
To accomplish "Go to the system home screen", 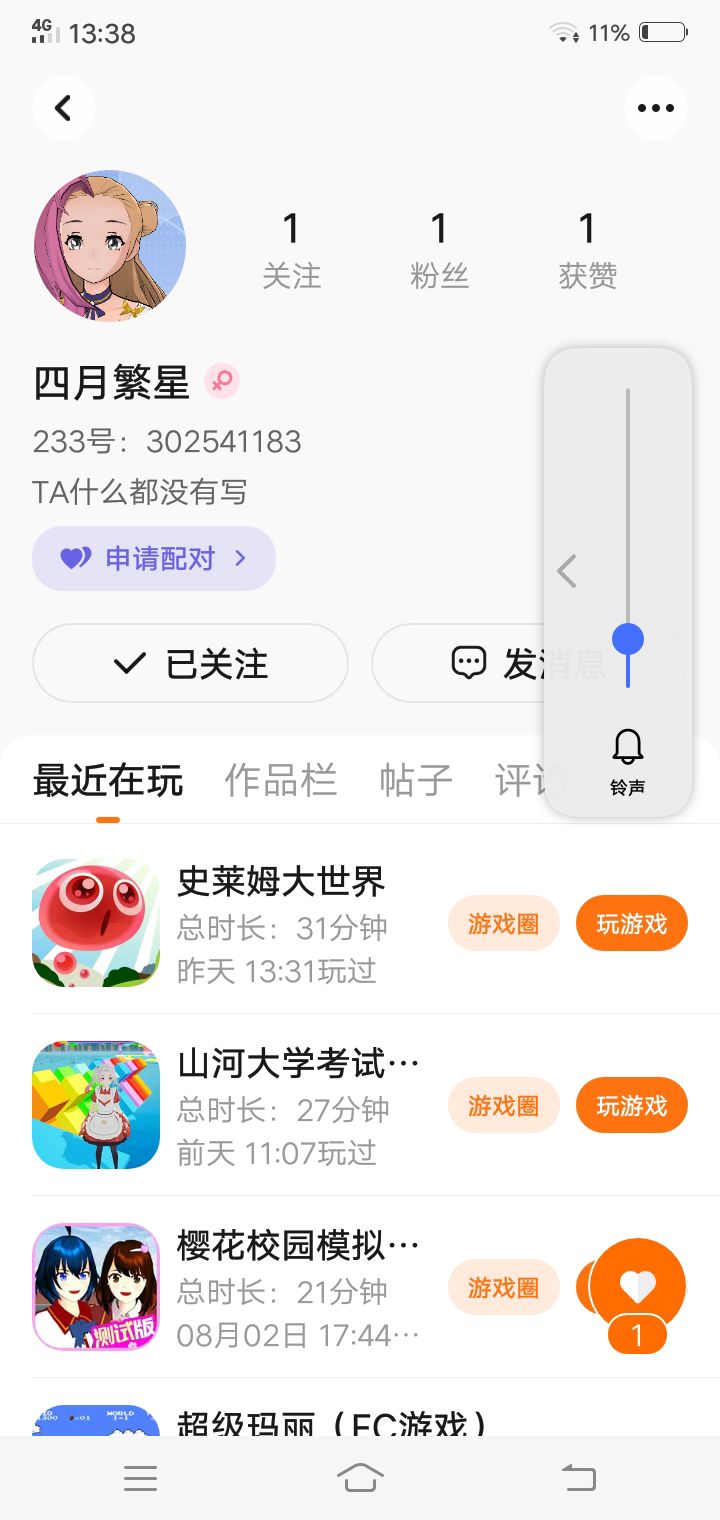I will pos(360,1477).
